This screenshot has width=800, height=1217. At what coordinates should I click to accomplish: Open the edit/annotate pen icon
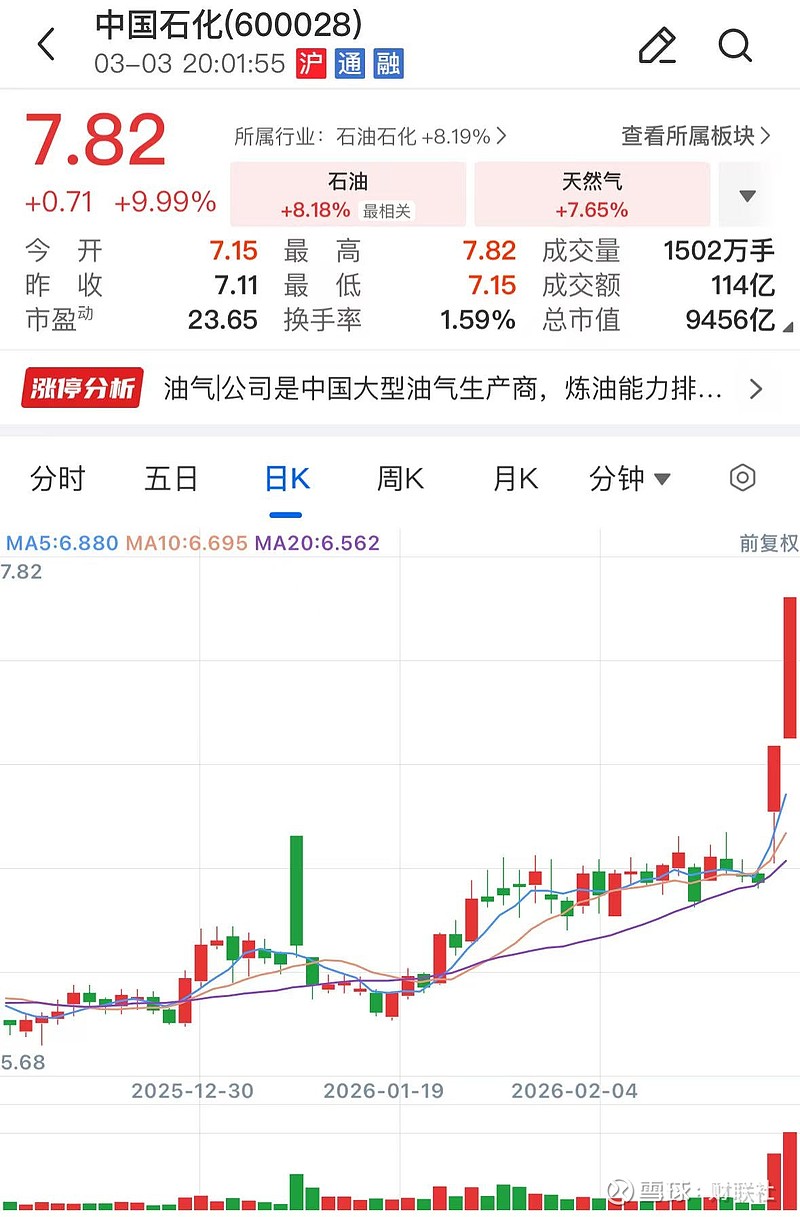(656, 44)
